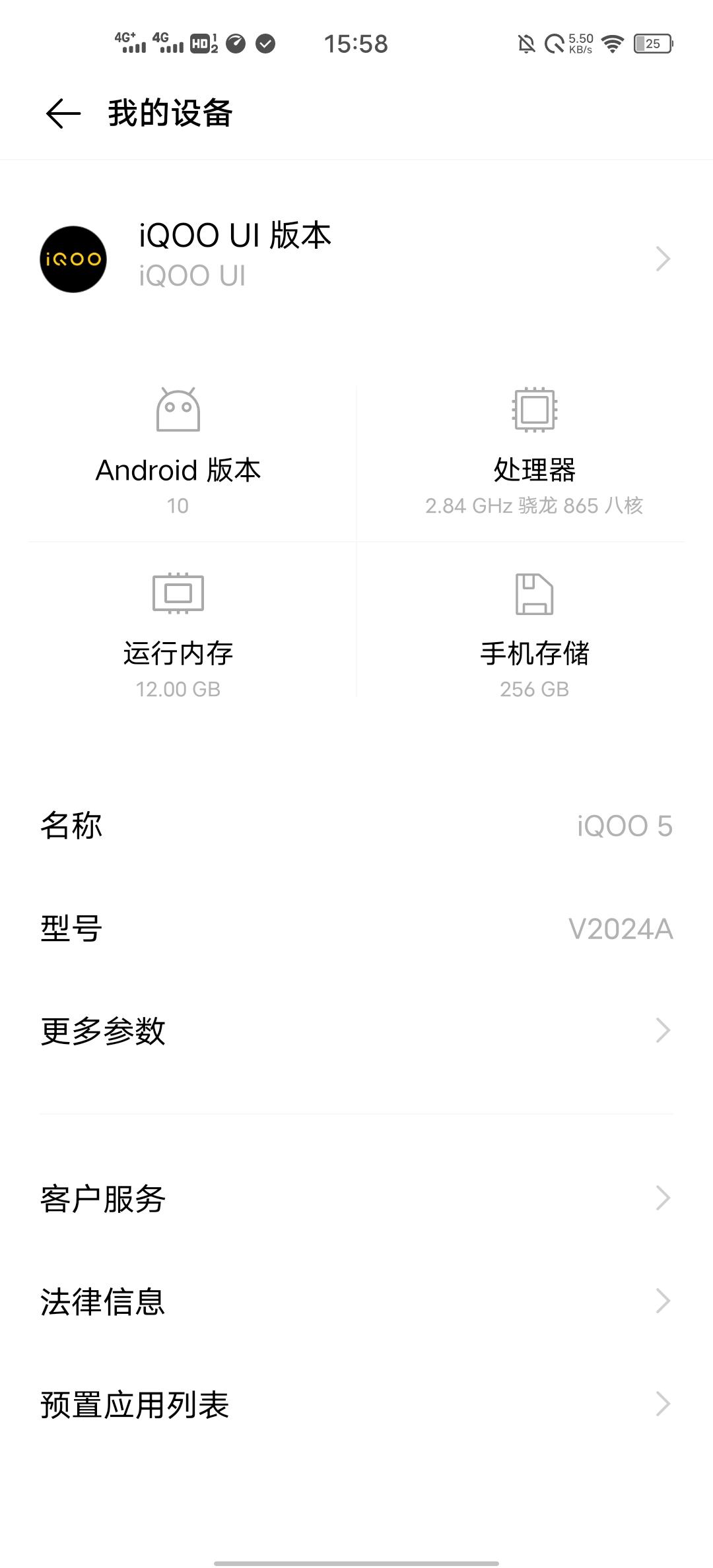
Task: Open 客户服务
Action: tap(356, 1198)
